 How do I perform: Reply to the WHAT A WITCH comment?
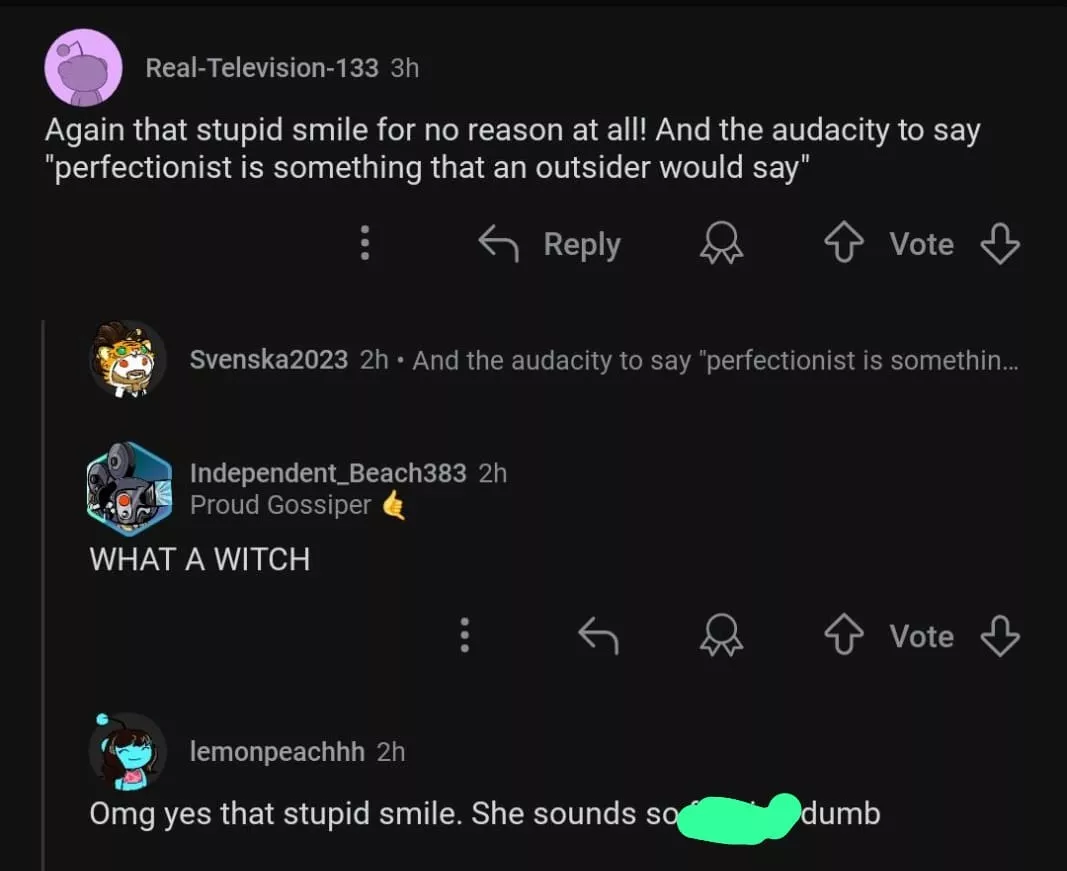(598, 636)
